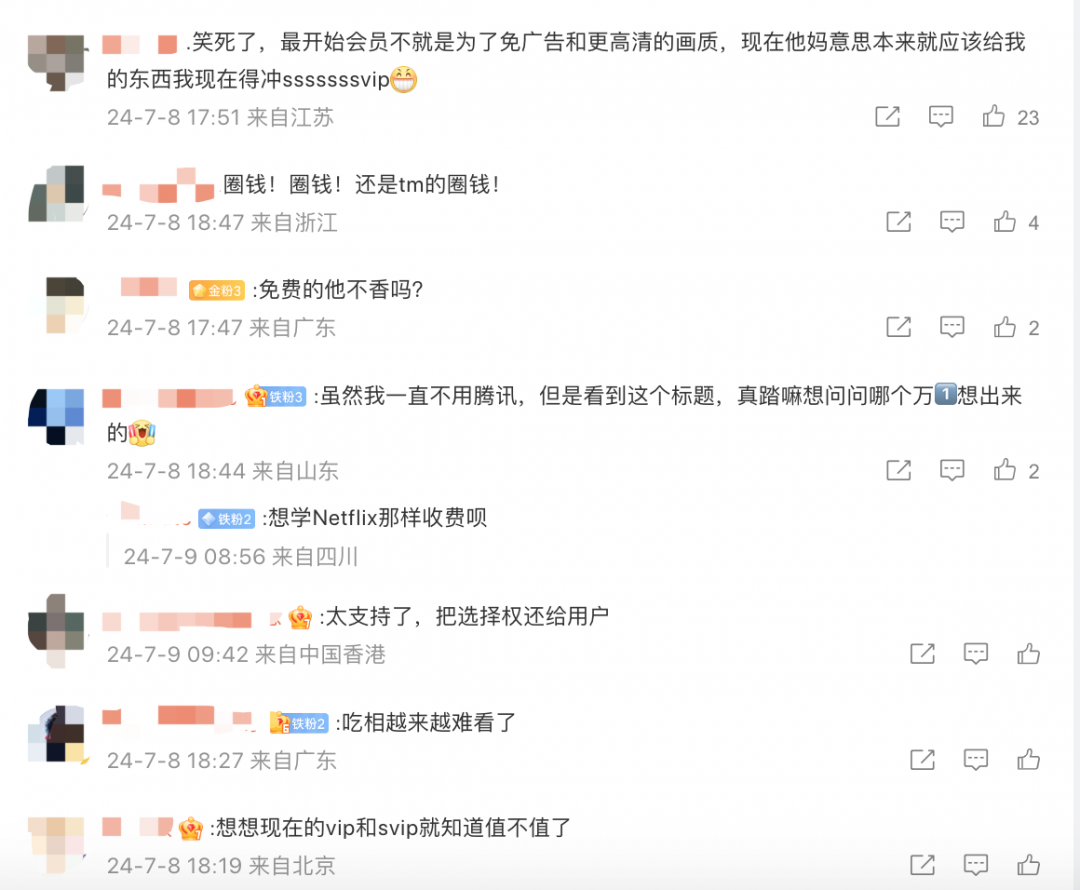The width and height of the screenshot is (1080, 890).
Task: Like the 免费的他不香吗 comment
Action: coord(1005,327)
